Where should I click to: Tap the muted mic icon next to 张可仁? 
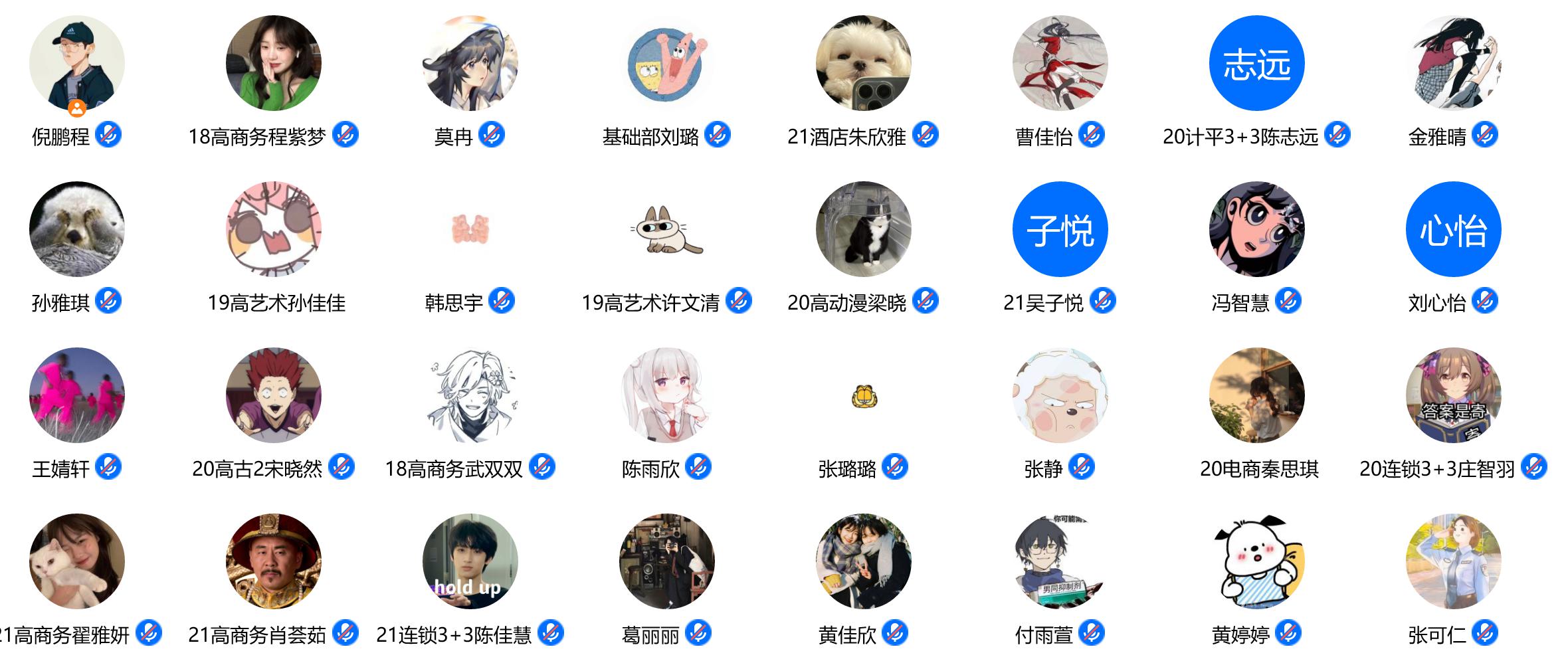1485,634
